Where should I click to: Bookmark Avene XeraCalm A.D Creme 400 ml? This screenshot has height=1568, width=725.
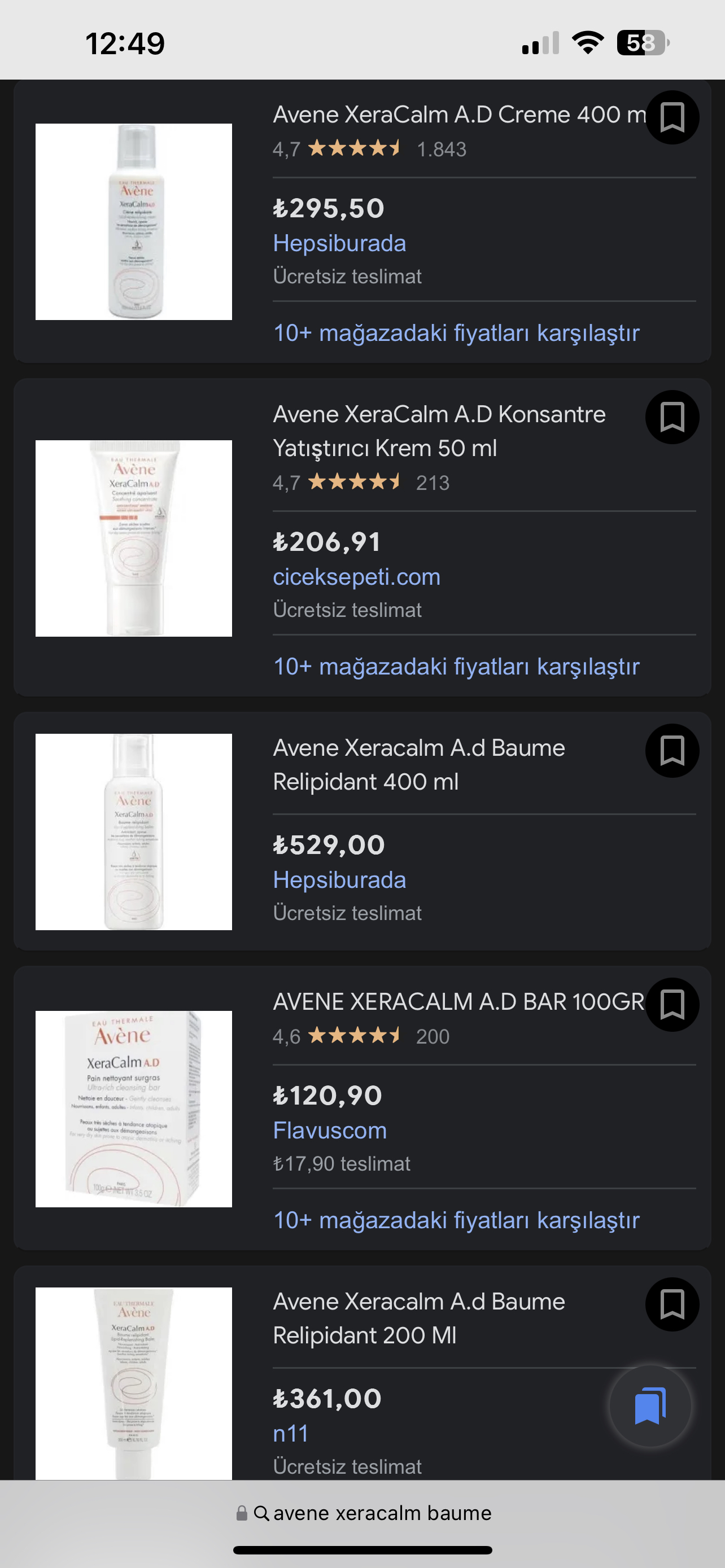click(671, 117)
